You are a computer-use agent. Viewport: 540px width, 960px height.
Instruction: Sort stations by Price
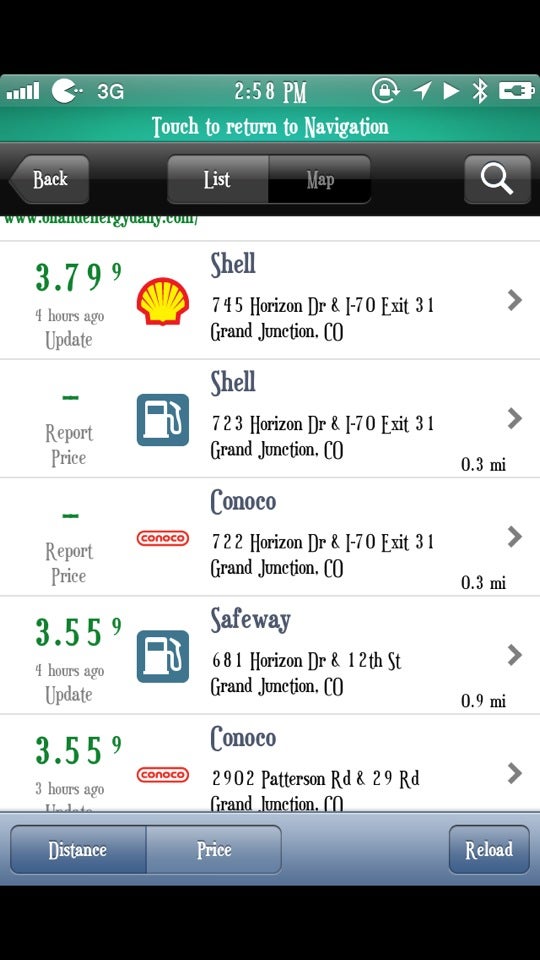(214, 849)
